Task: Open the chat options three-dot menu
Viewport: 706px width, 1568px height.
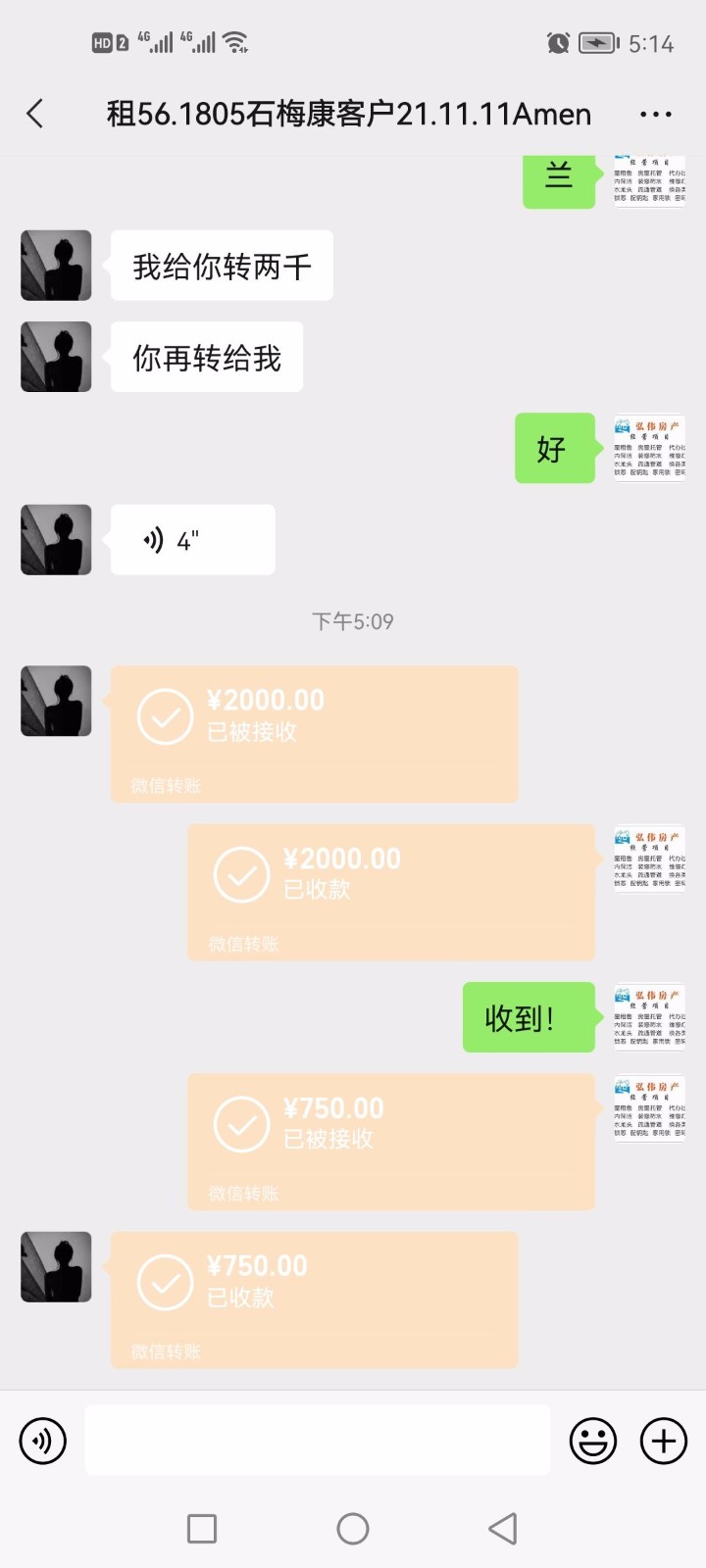Action: [655, 115]
